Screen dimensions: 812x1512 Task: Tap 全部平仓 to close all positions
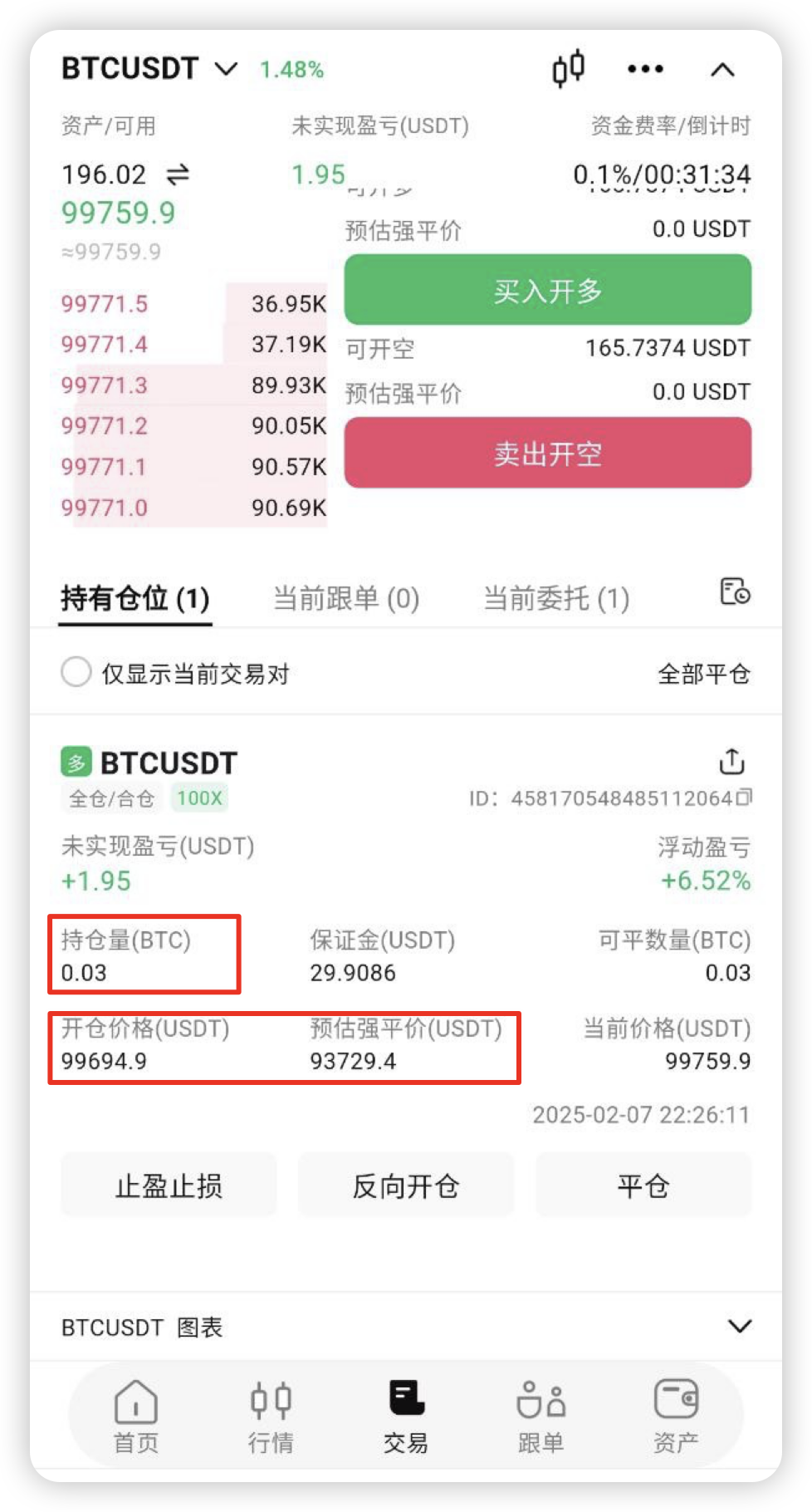(703, 674)
